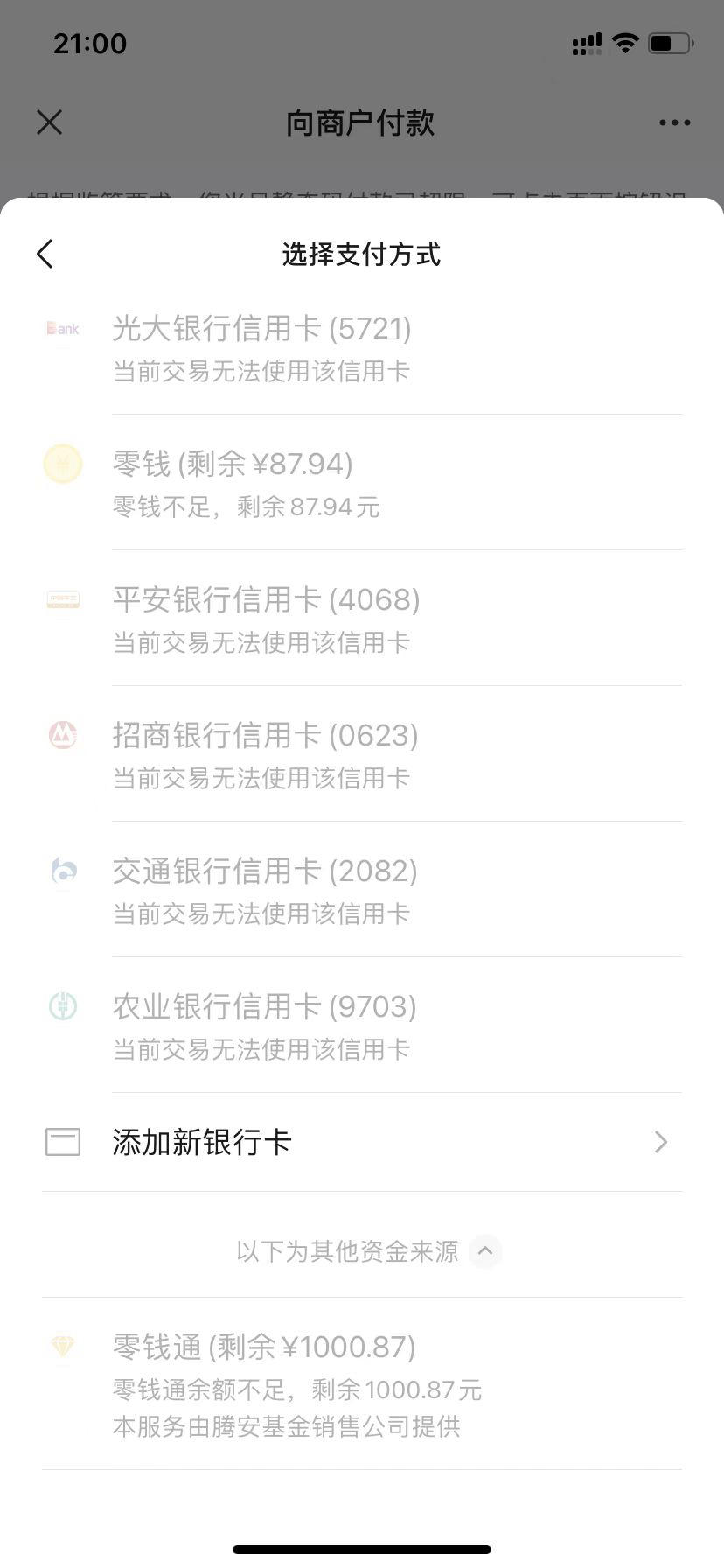The image size is (724, 1568).
Task: Collapse the 以下为其他资金来源 section
Action: (485, 1251)
